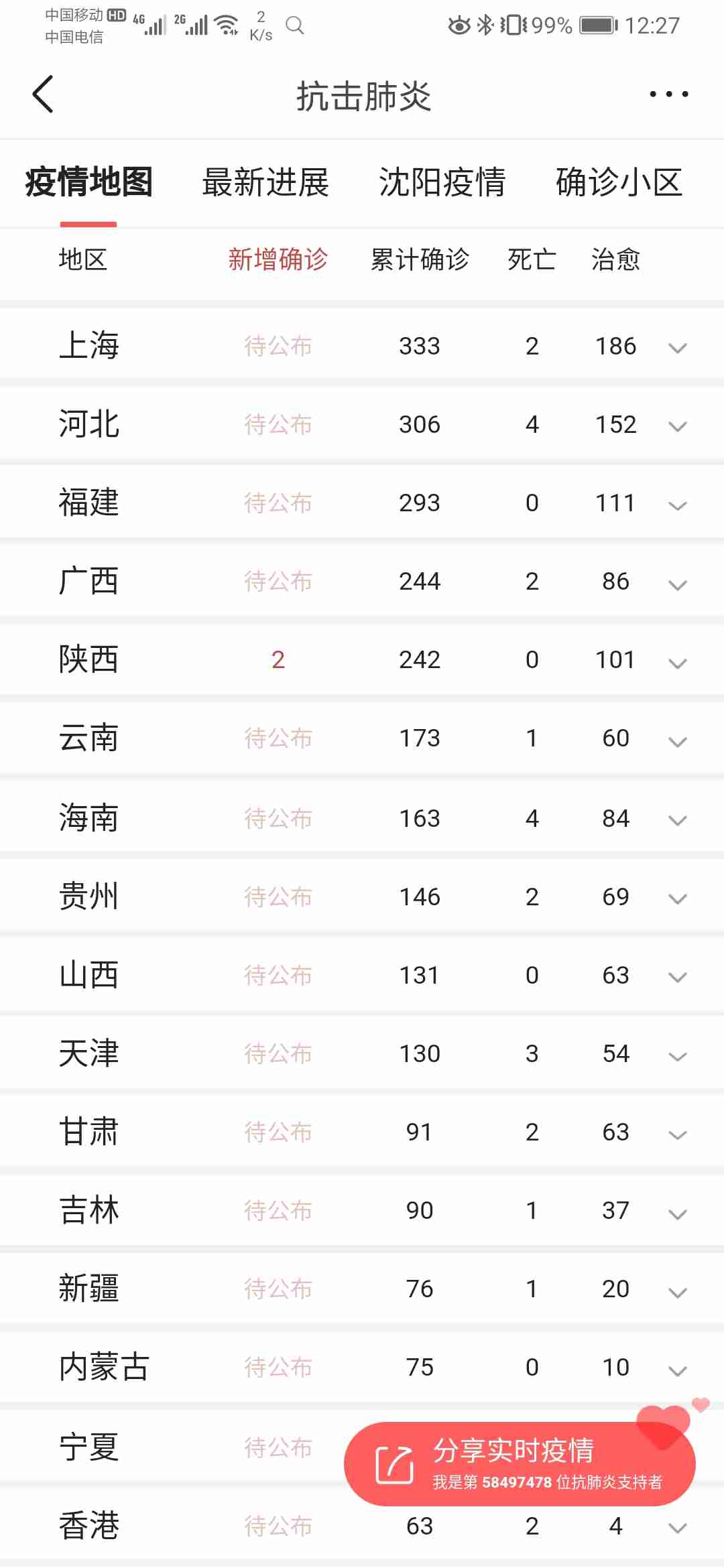
Task: Expand the 吉林 region row
Action: point(678,1212)
